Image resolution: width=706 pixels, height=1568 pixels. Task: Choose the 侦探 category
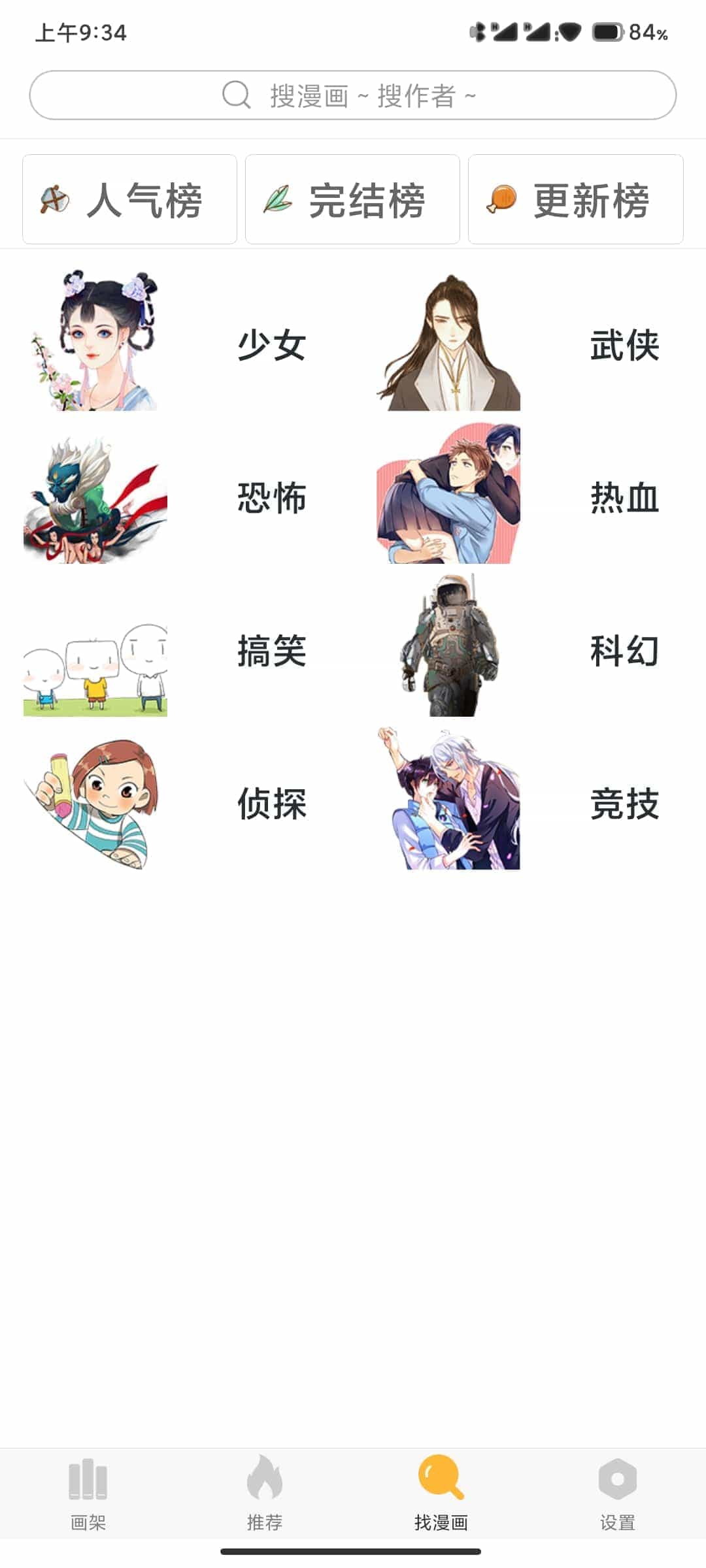[x=176, y=802]
